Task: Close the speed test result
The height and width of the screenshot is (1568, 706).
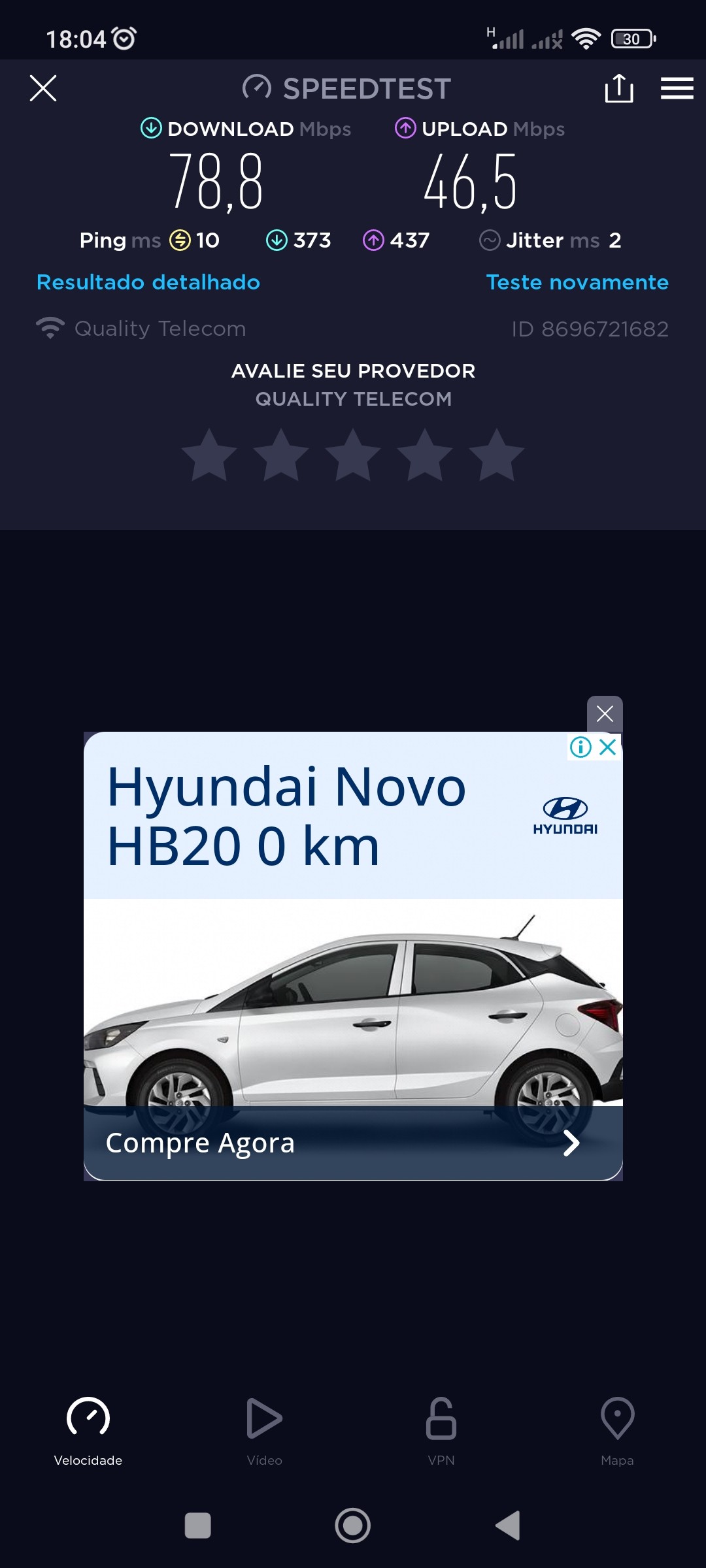Action: point(43,88)
